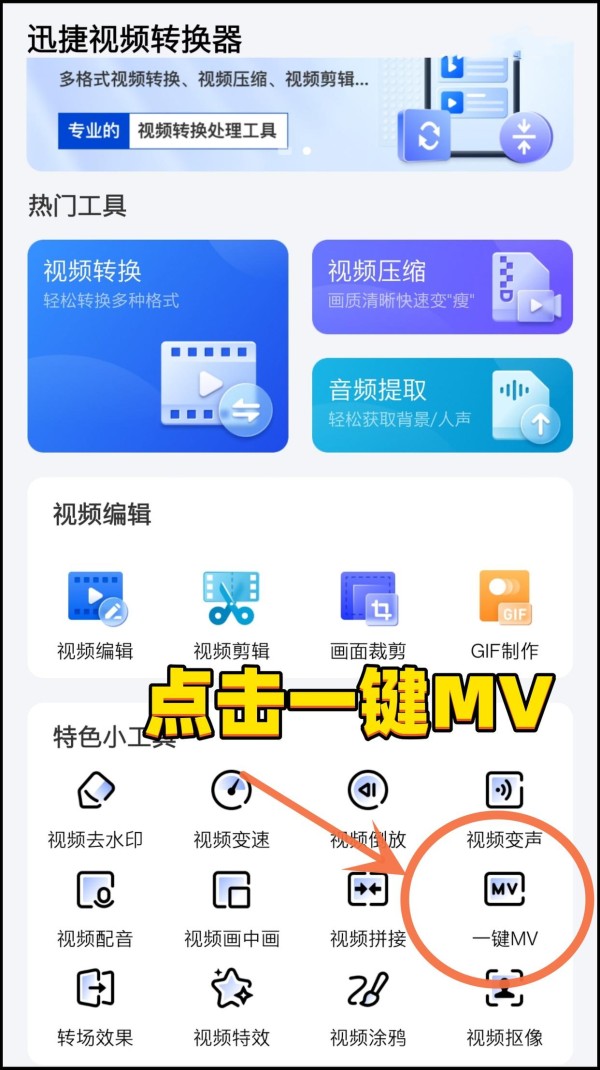
Task: Open the 视频抠像 cutout tool
Action: 504,1009
